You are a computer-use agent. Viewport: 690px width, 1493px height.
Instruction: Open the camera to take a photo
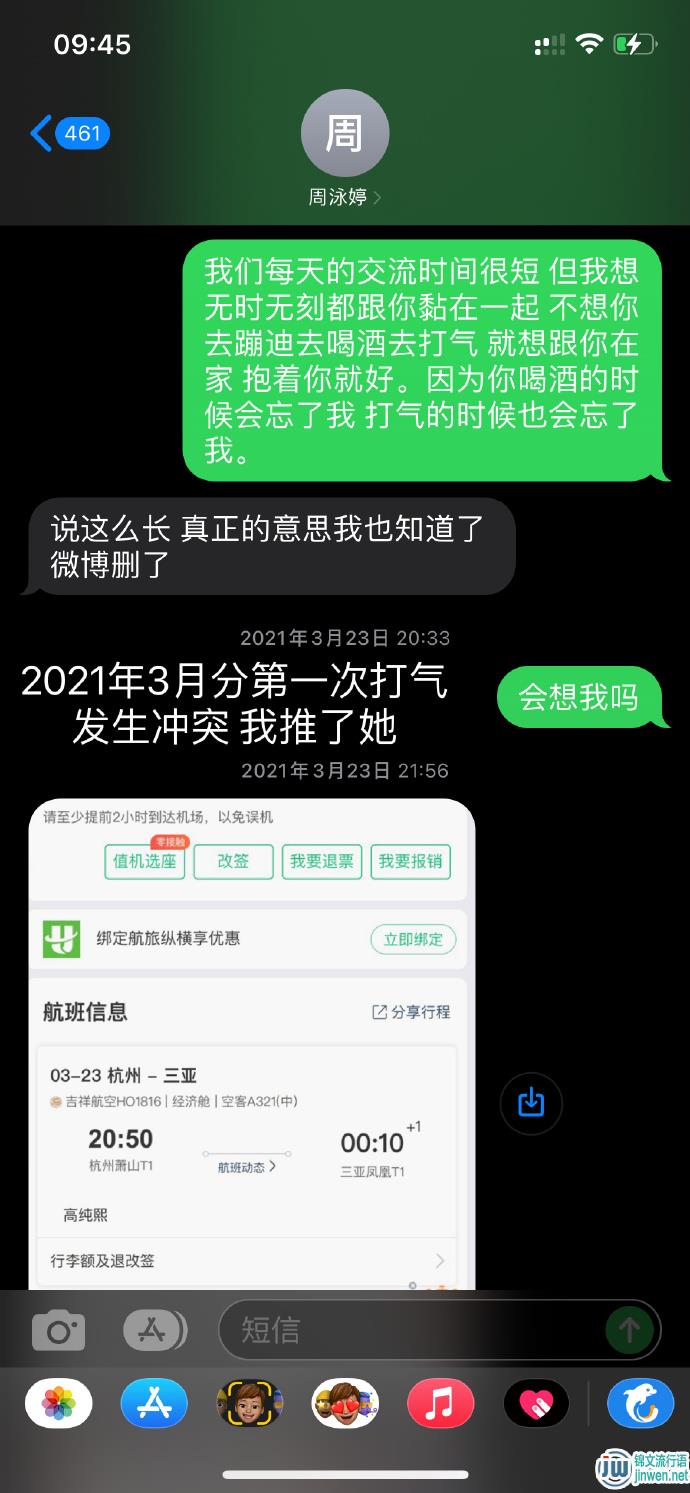59,1330
